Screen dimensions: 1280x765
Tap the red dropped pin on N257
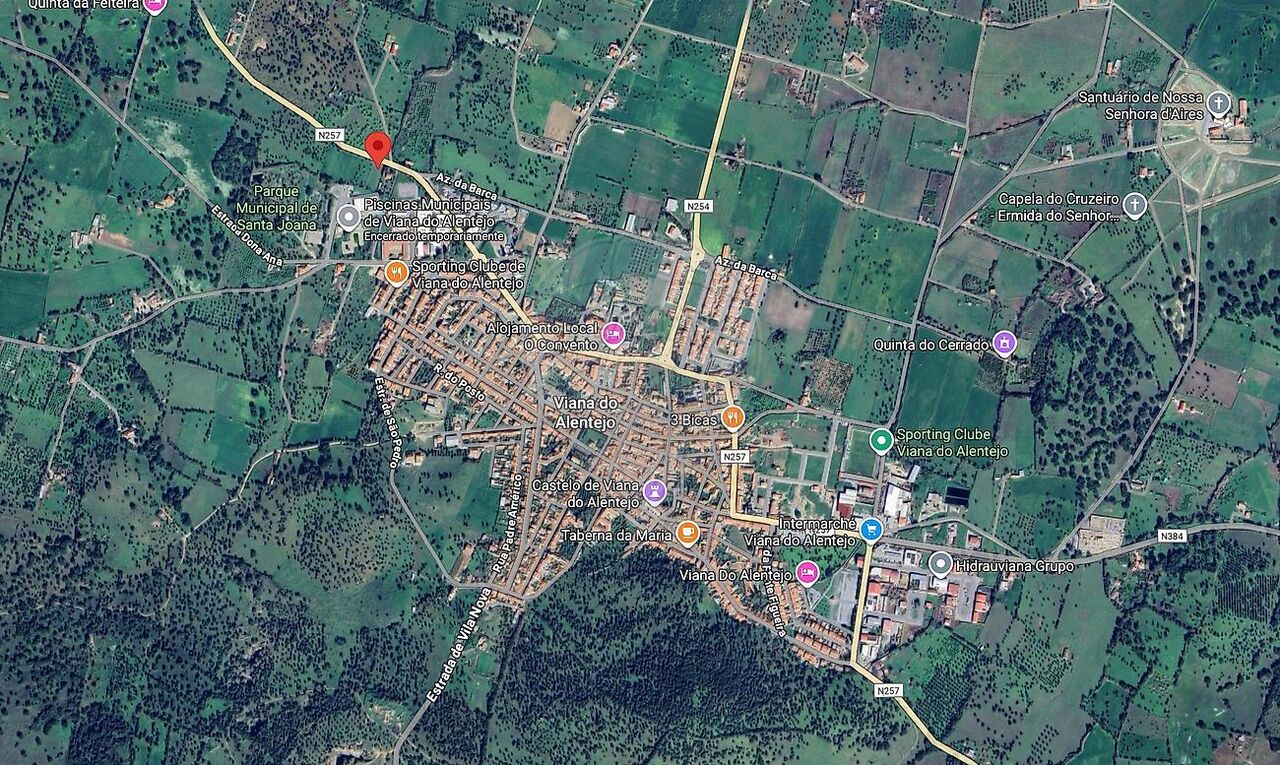coord(377,148)
